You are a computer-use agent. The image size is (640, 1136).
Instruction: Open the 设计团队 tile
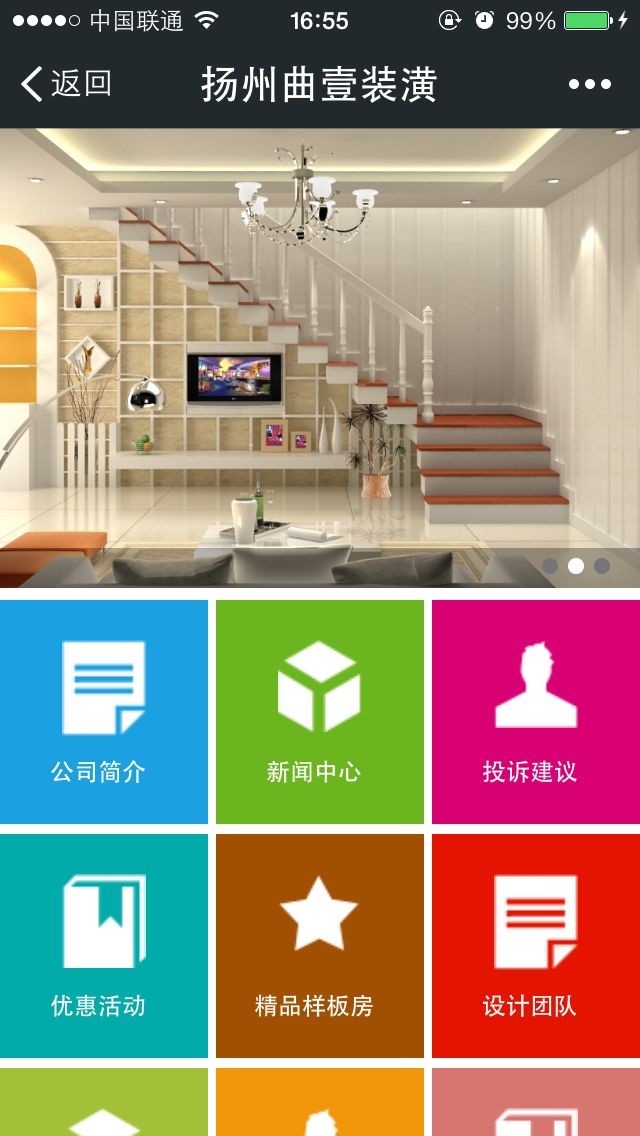(535, 945)
